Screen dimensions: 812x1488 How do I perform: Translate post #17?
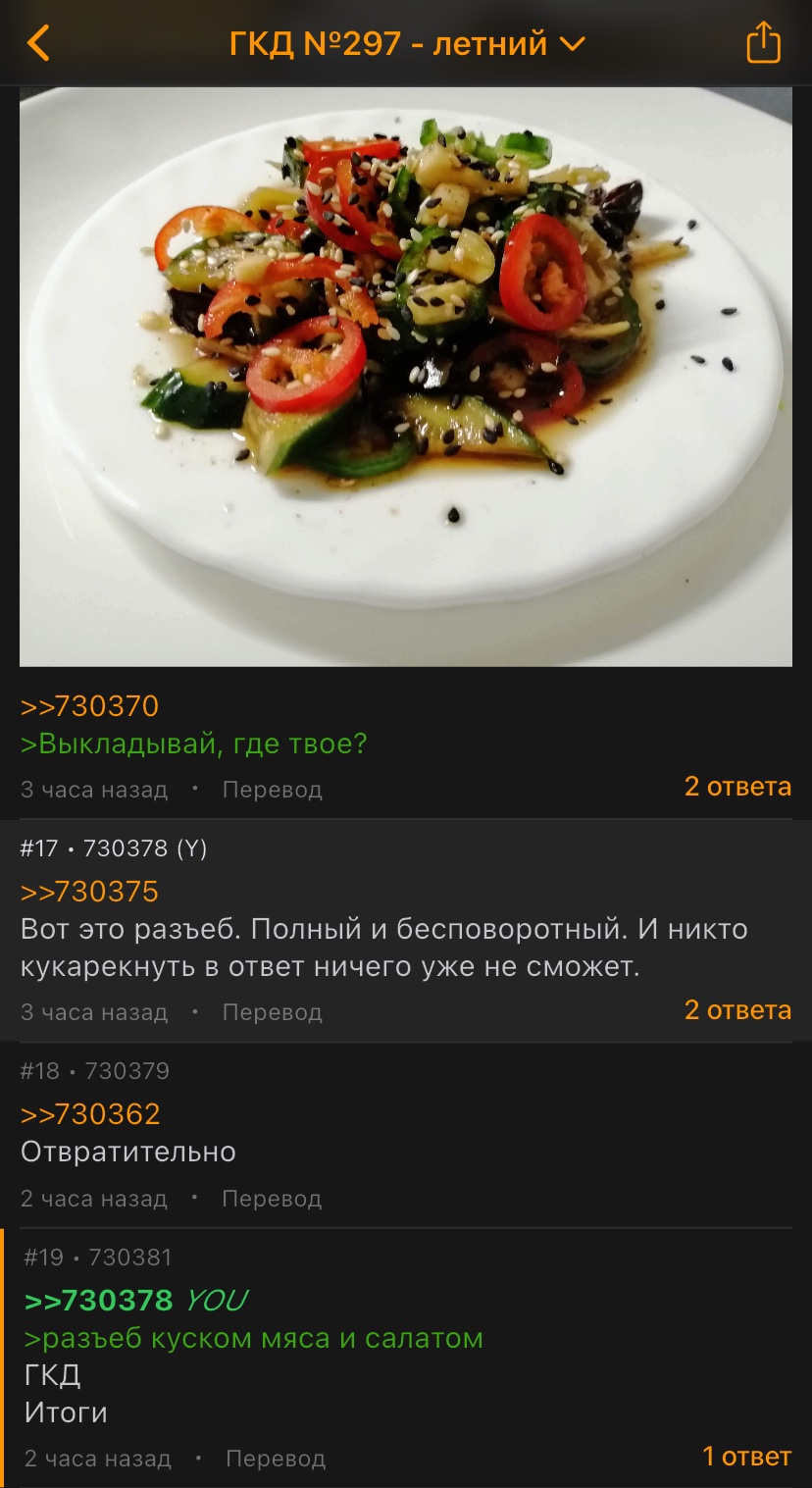point(272,1012)
